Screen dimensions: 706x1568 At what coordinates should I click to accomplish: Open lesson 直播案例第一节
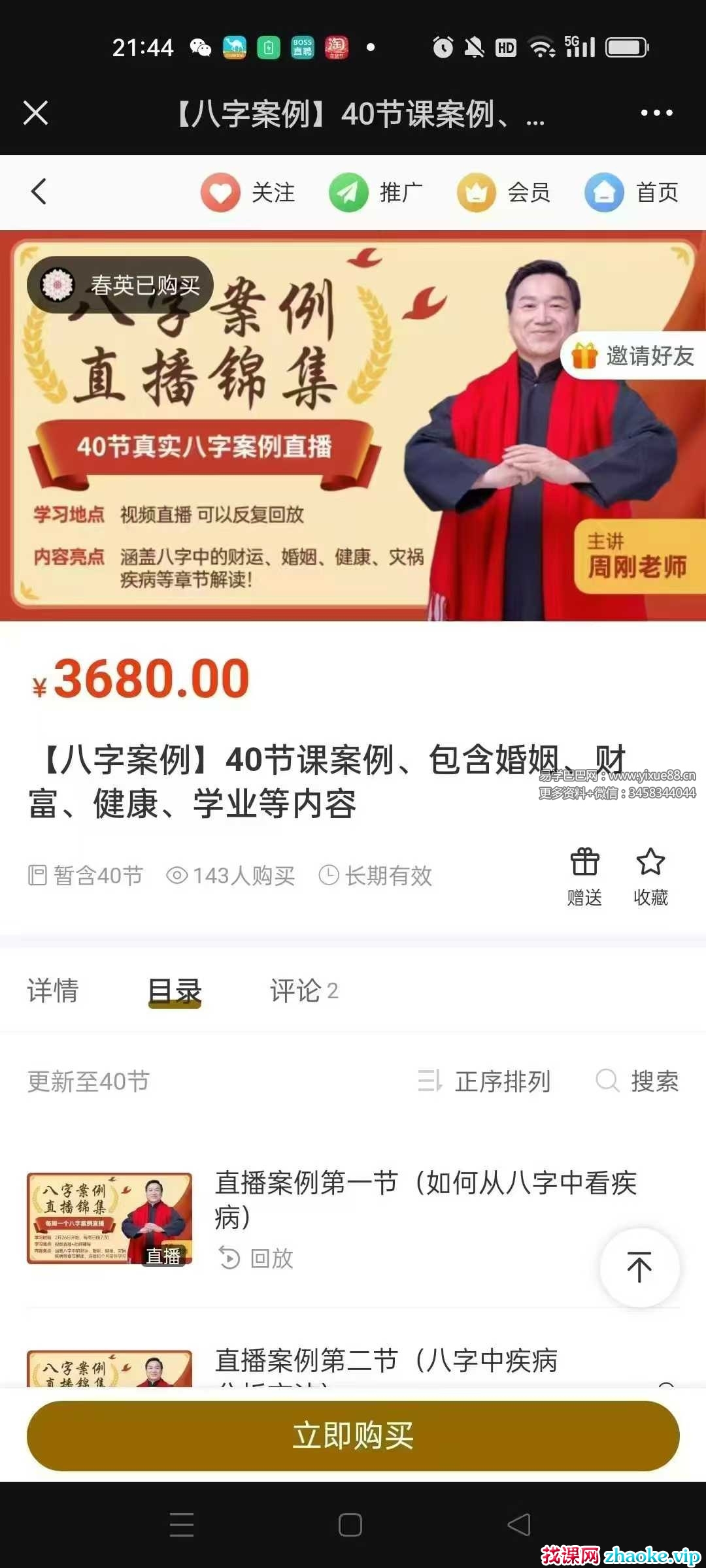point(425,1200)
